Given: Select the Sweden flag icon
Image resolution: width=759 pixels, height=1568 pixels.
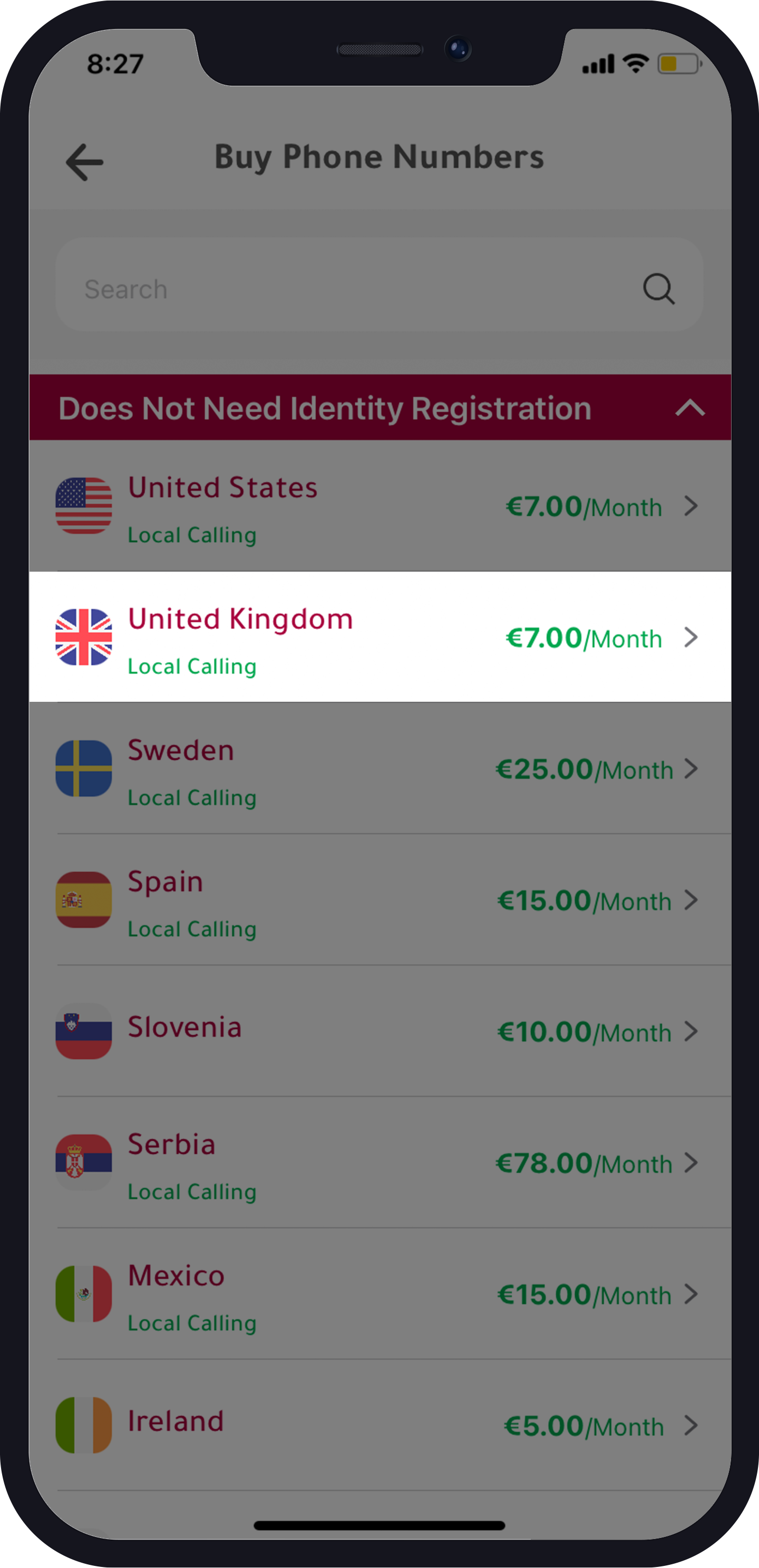Looking at the screenshot, I should click(84, 769).
